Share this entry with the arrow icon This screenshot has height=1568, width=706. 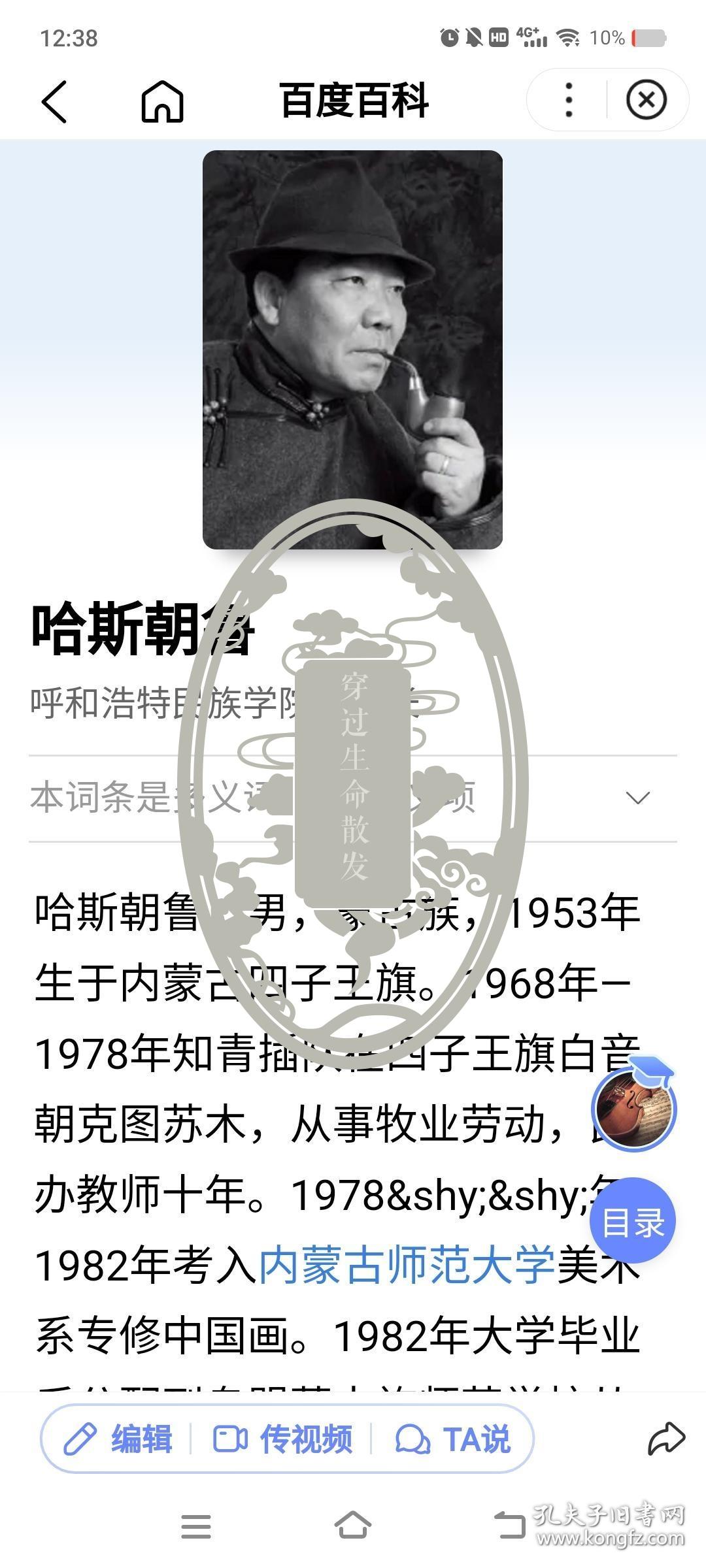click(666, 1438)
